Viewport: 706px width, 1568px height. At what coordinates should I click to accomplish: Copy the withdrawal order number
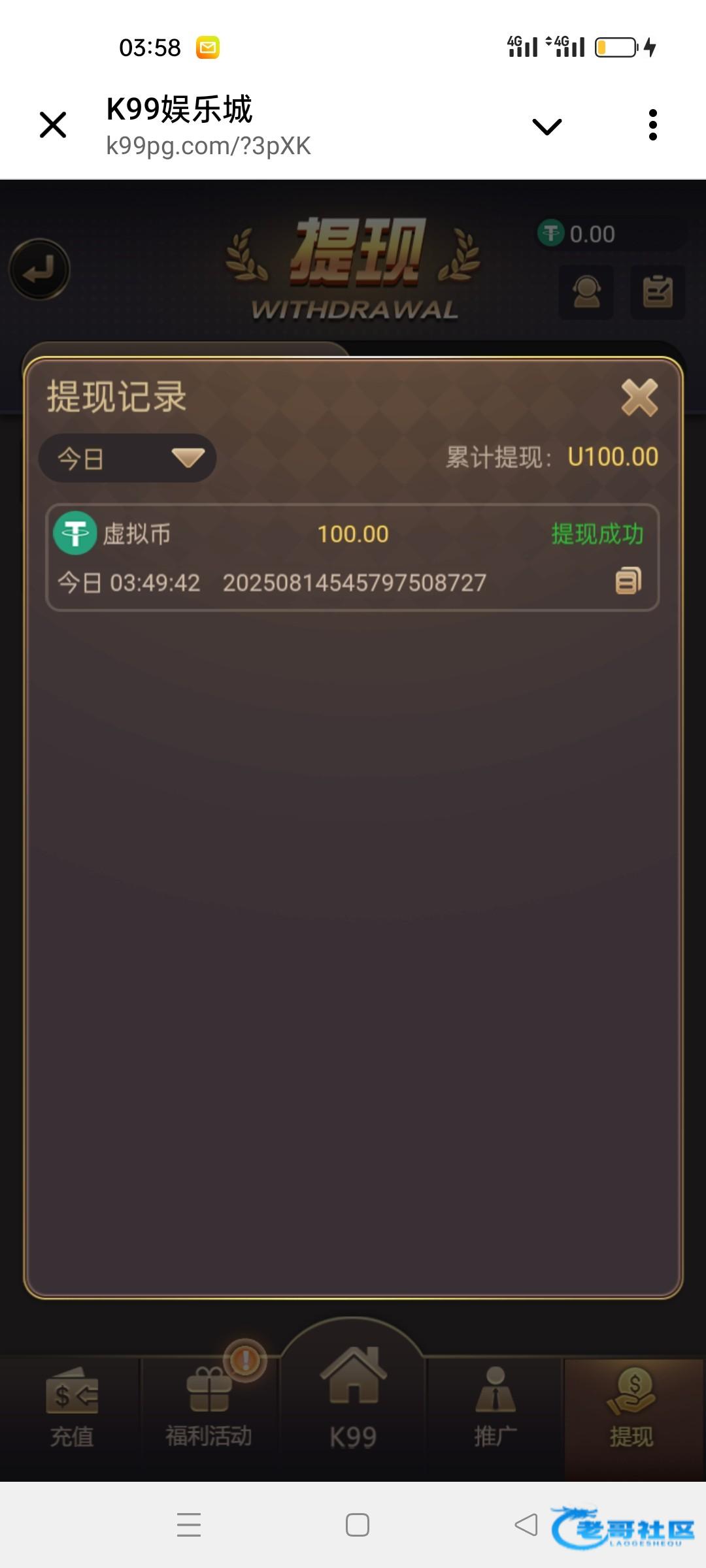(628, 581)
